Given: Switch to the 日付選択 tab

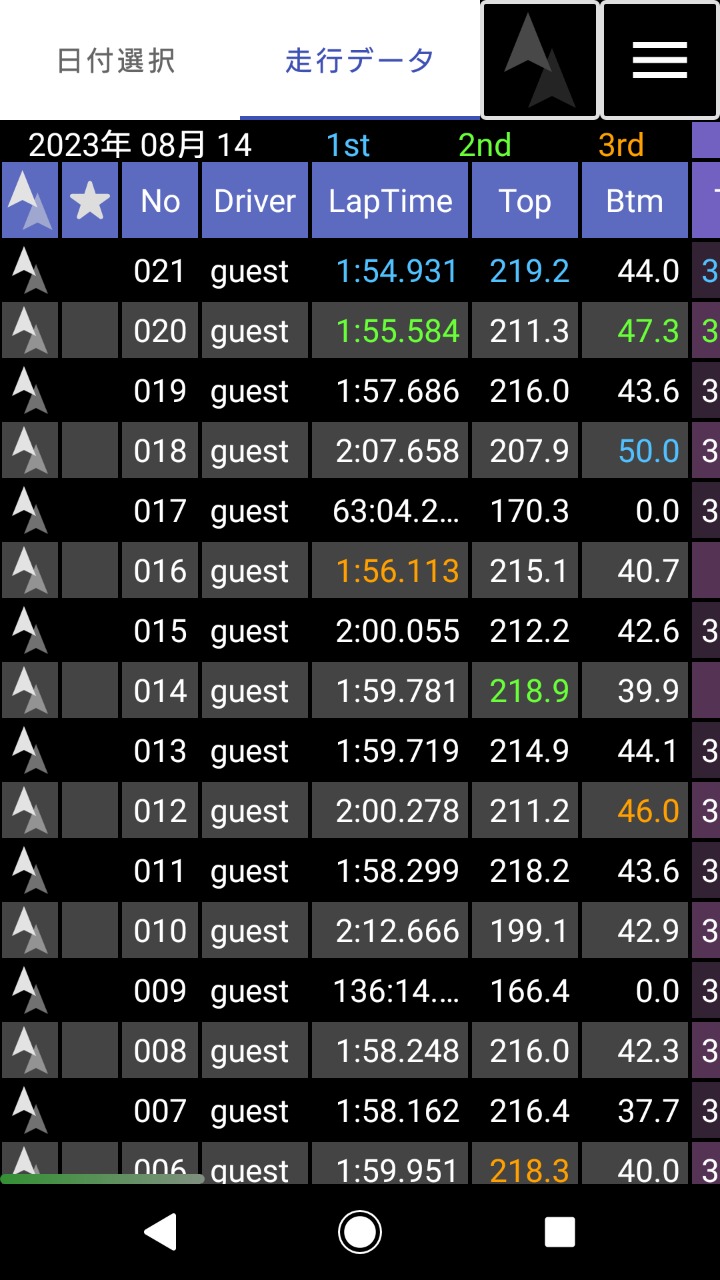Looking at the screenshot, I should (x=117, y=60).
